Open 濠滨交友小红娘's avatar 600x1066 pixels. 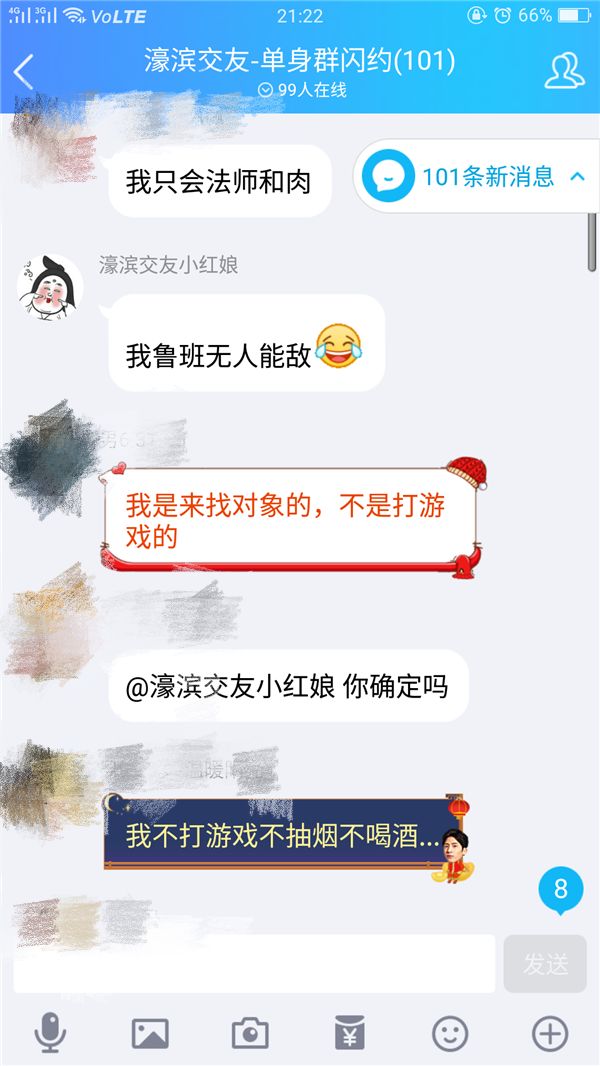[50, 288]
